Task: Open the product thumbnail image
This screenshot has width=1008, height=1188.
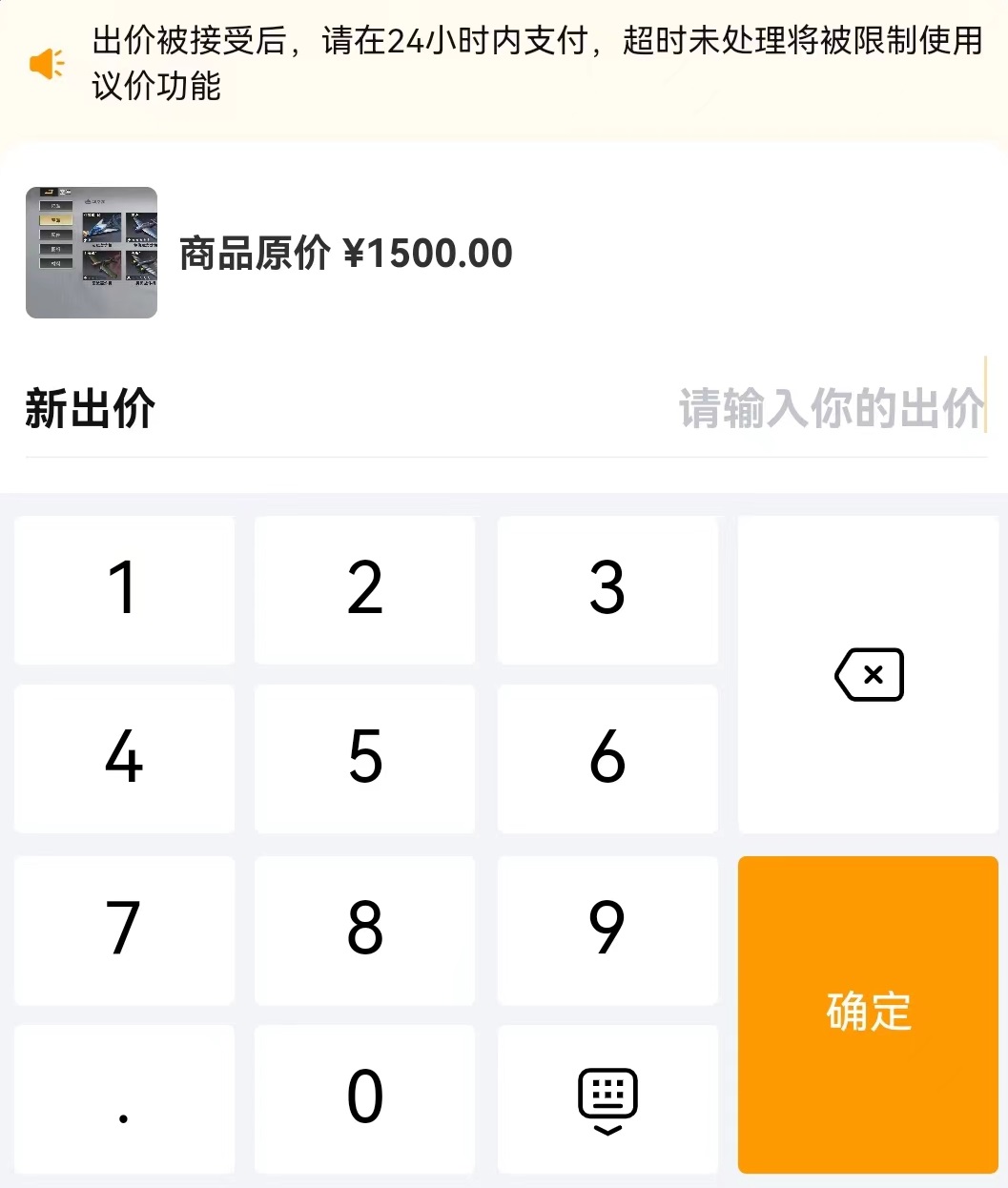Action: tap(92, 253)
